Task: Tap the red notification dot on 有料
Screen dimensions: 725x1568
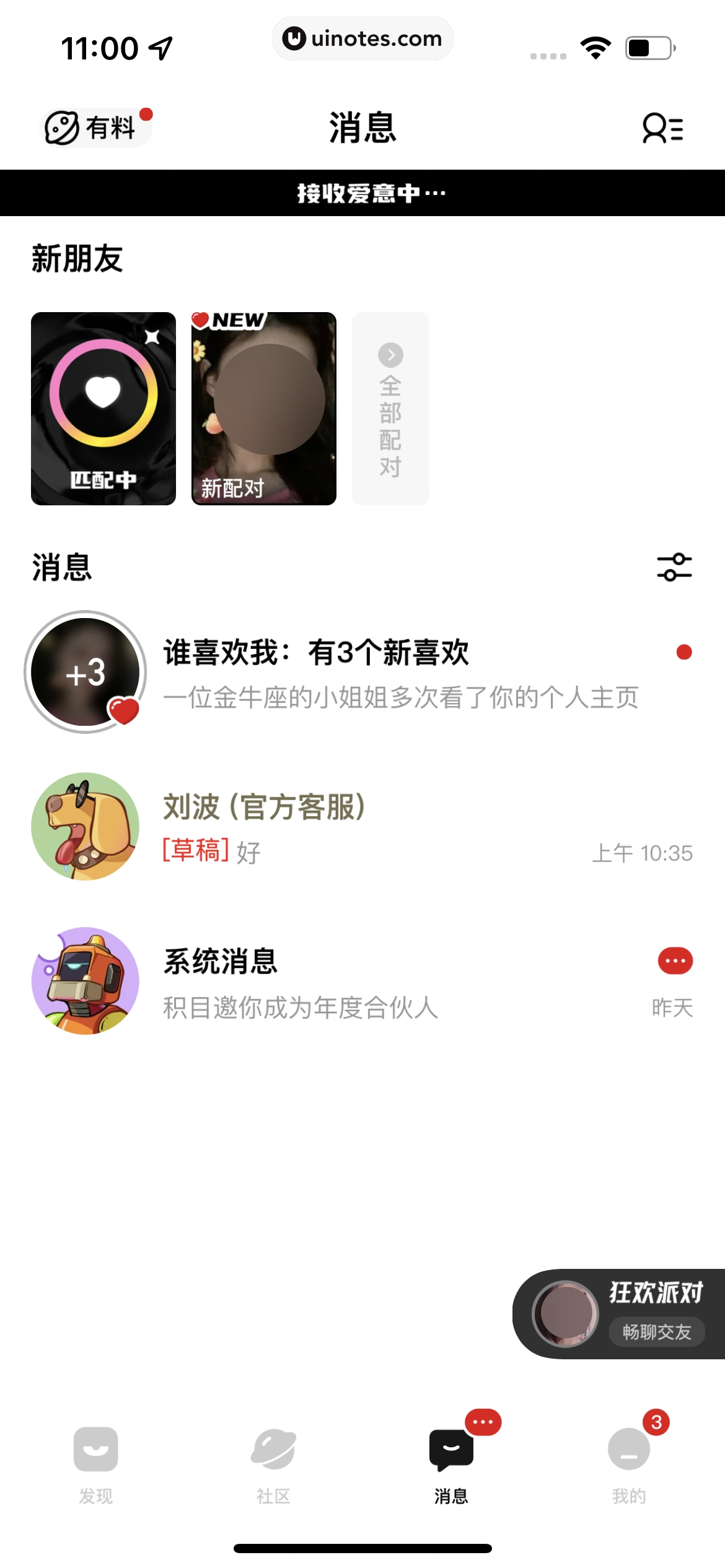Action: click(x=146, y=114)
